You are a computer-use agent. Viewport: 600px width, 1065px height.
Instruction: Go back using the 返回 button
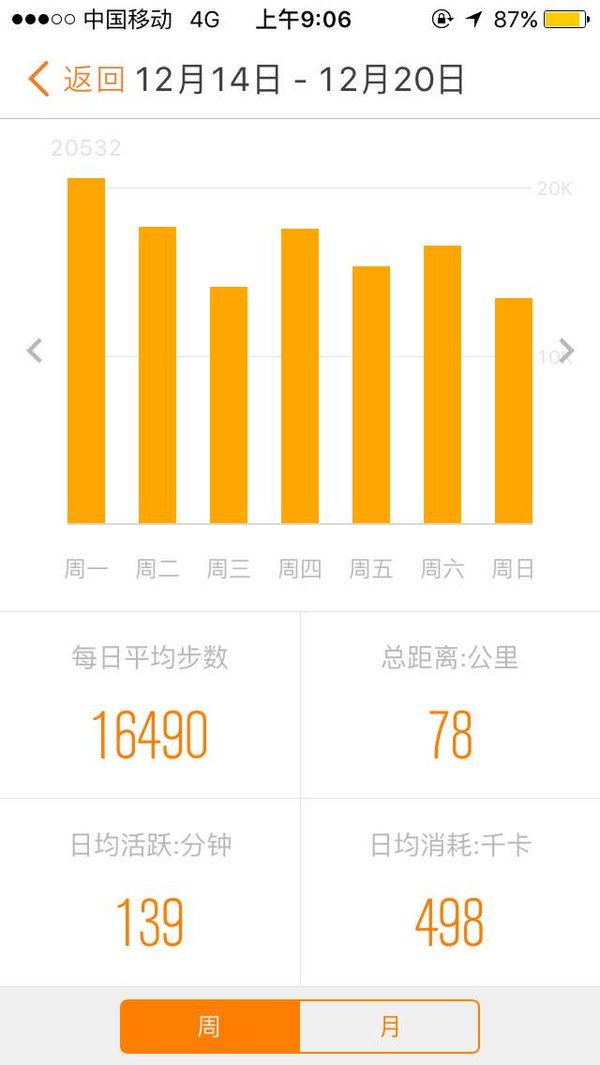coord(77,79)
